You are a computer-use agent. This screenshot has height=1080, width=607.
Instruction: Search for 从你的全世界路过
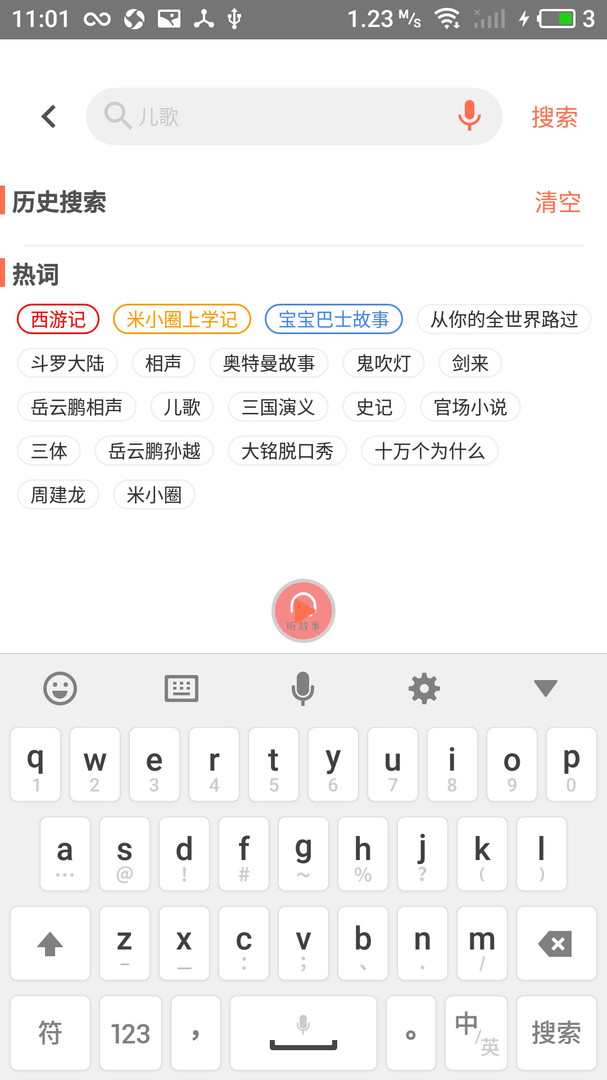504,319
